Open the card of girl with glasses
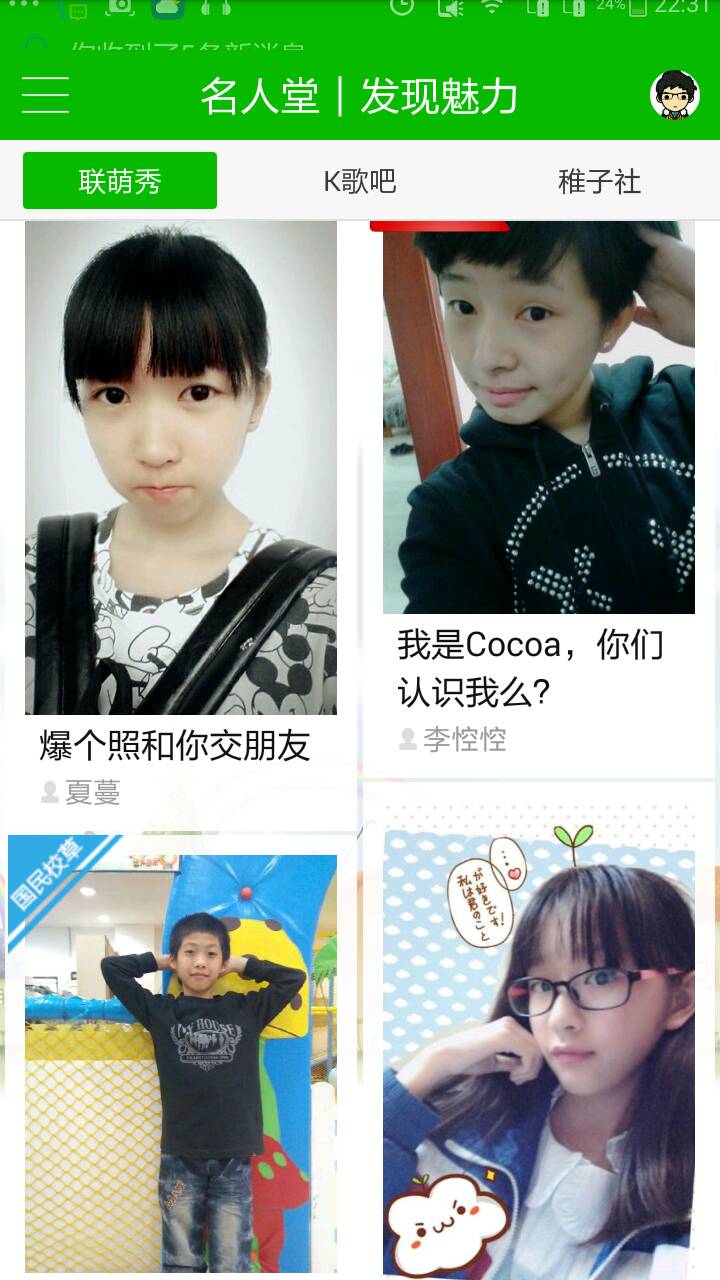This screenshot has width=720, height=1280. click(538, 1040)
